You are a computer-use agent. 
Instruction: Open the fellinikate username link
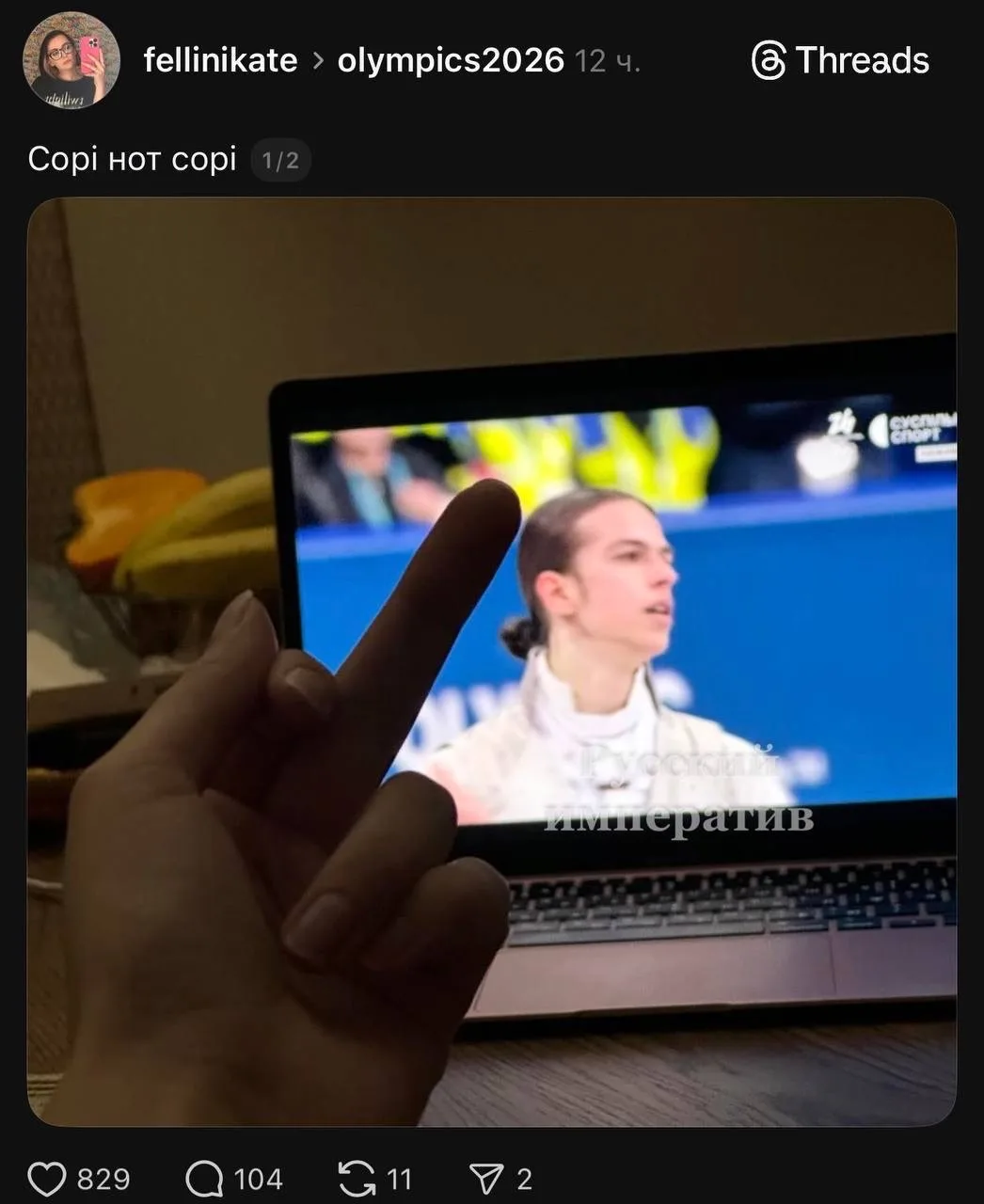click(220, 61)
